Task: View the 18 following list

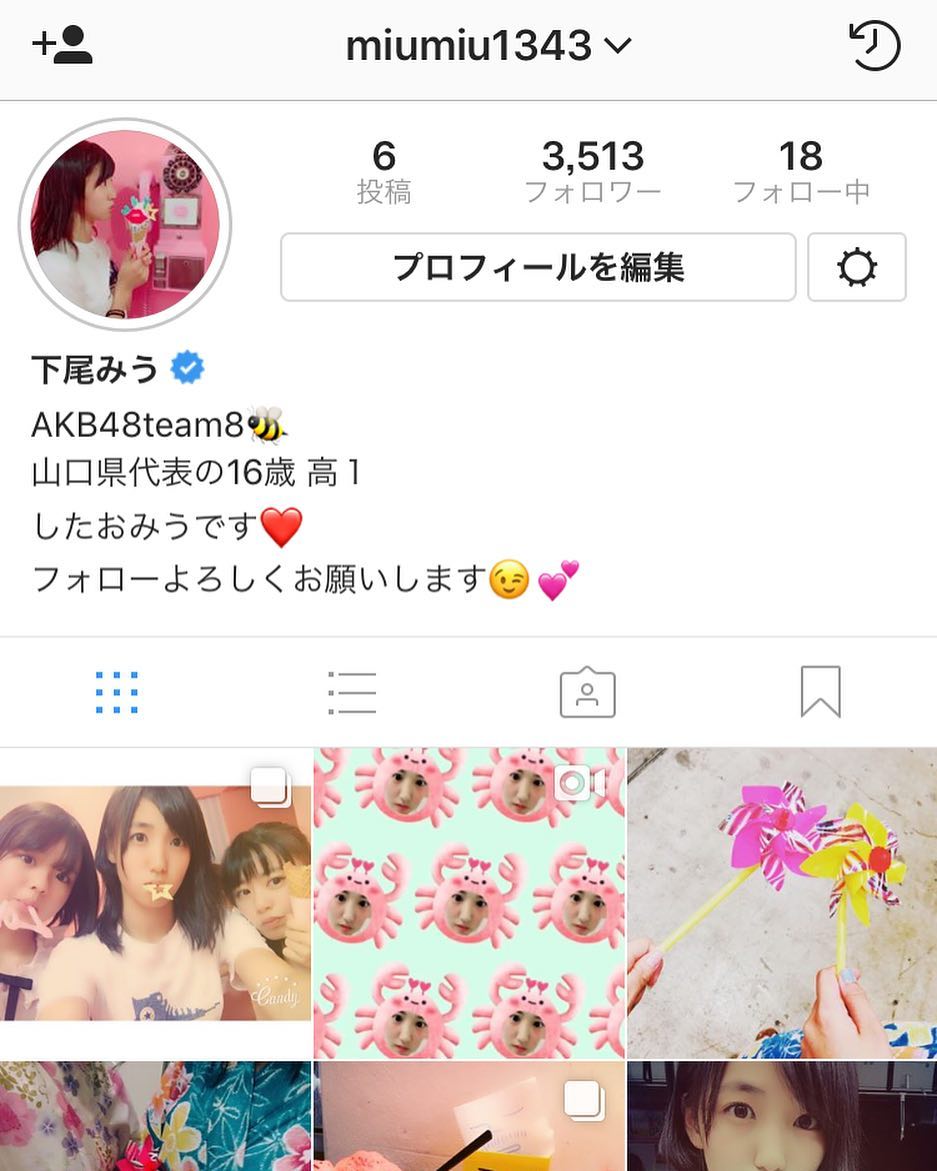Action: tap(800, 171)
